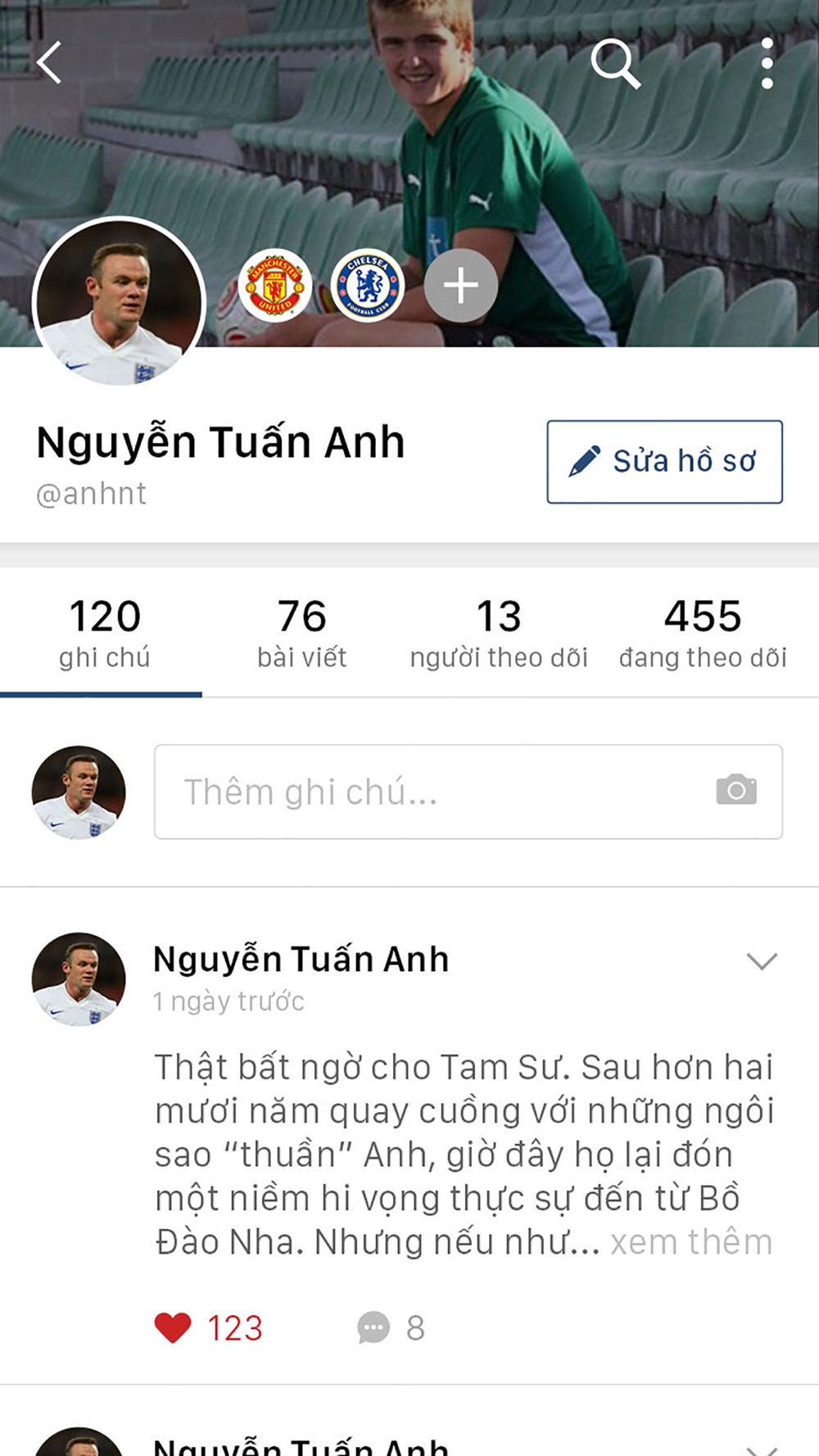Tap the Sửa hồ sơ button
Screen dimensions: 819x1456
coord(664,462)
